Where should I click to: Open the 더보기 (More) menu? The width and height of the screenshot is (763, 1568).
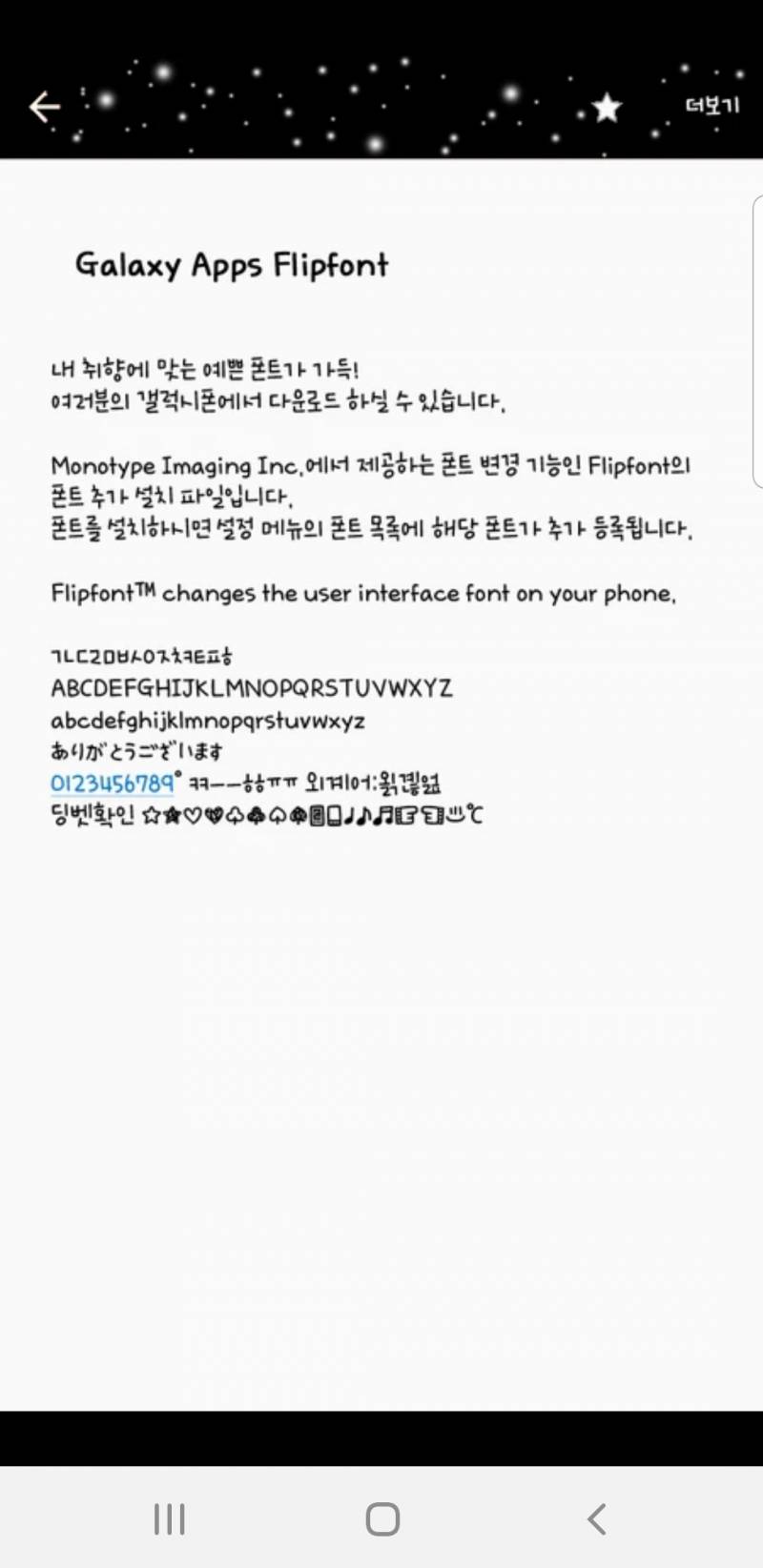[712, 106]
